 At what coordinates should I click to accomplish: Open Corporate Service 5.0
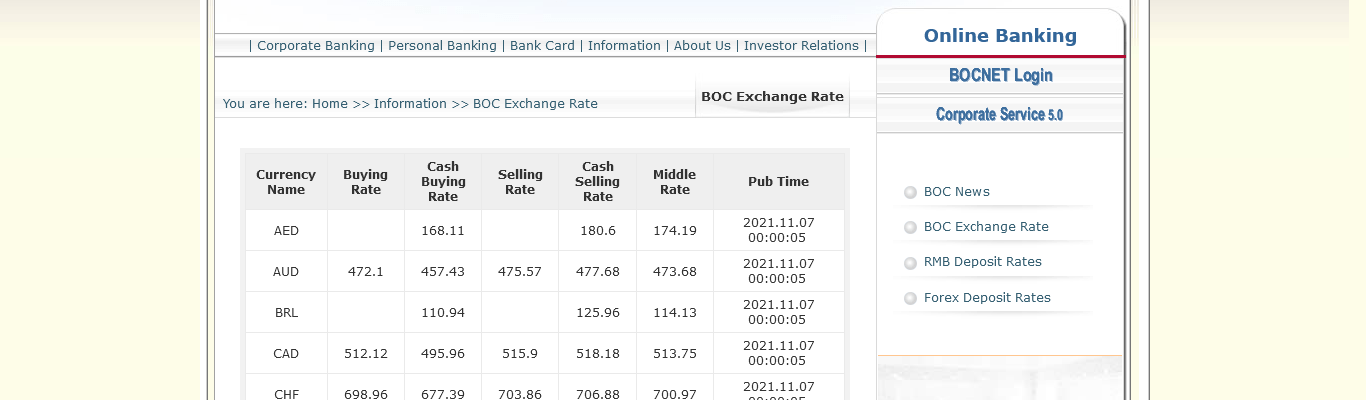click(1000, 114)
